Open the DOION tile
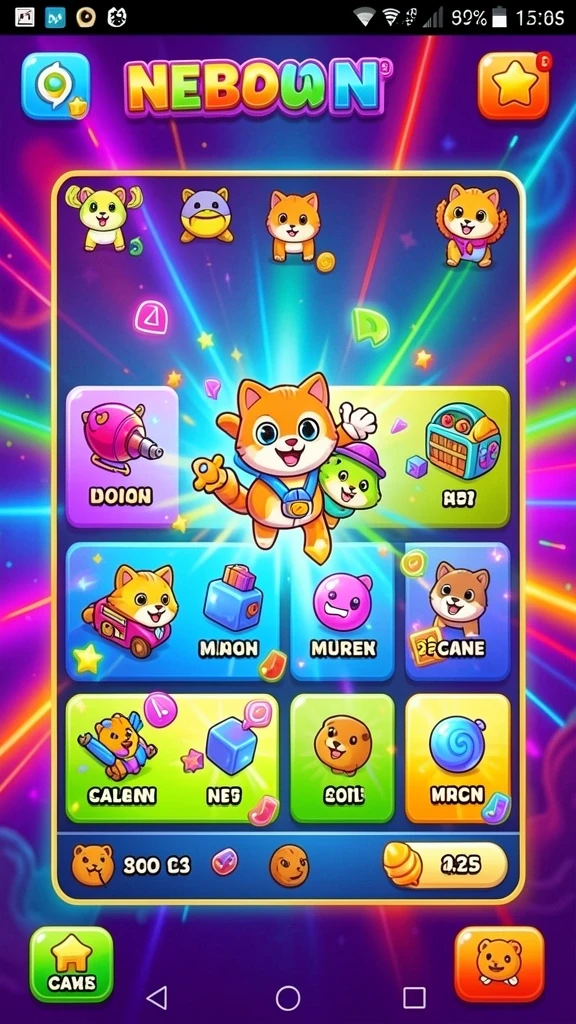The height and width of the screenshot is (1024, 576). (122, 456)
